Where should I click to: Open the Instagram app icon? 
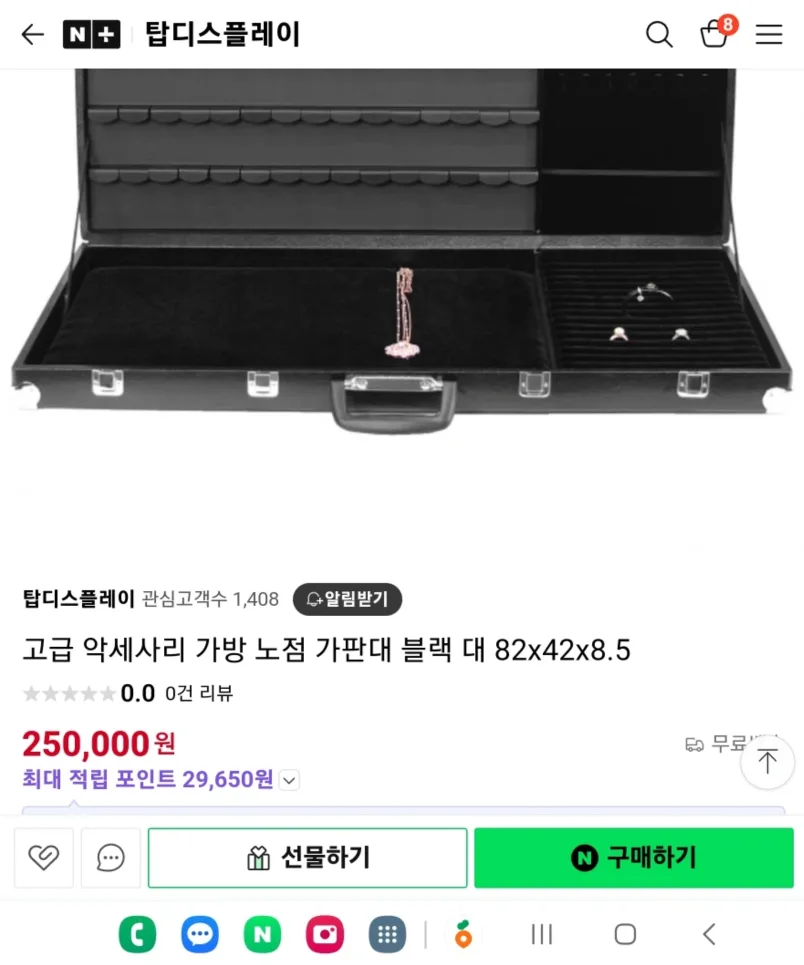[x=324, y=934]
